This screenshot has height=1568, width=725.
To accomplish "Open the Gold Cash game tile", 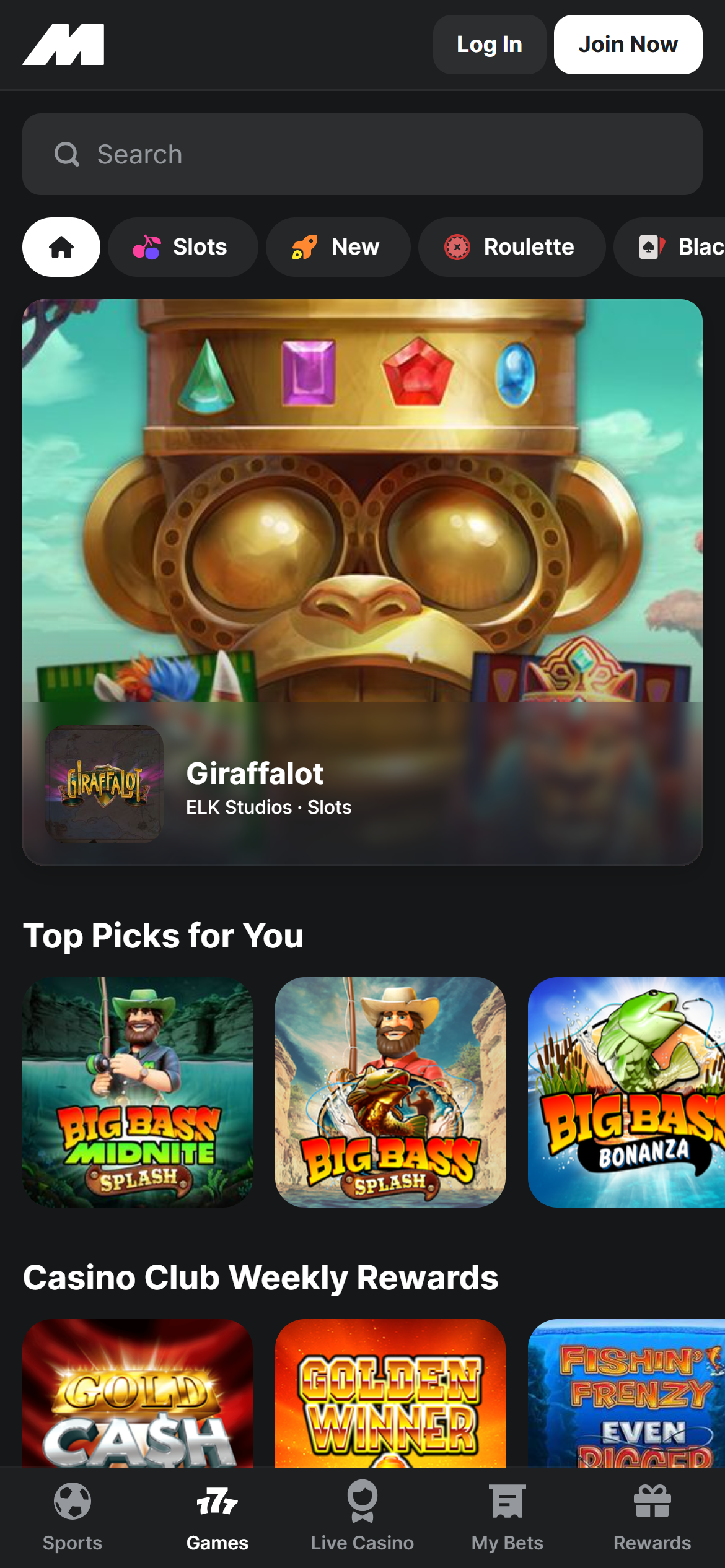I will (138, 1393).
